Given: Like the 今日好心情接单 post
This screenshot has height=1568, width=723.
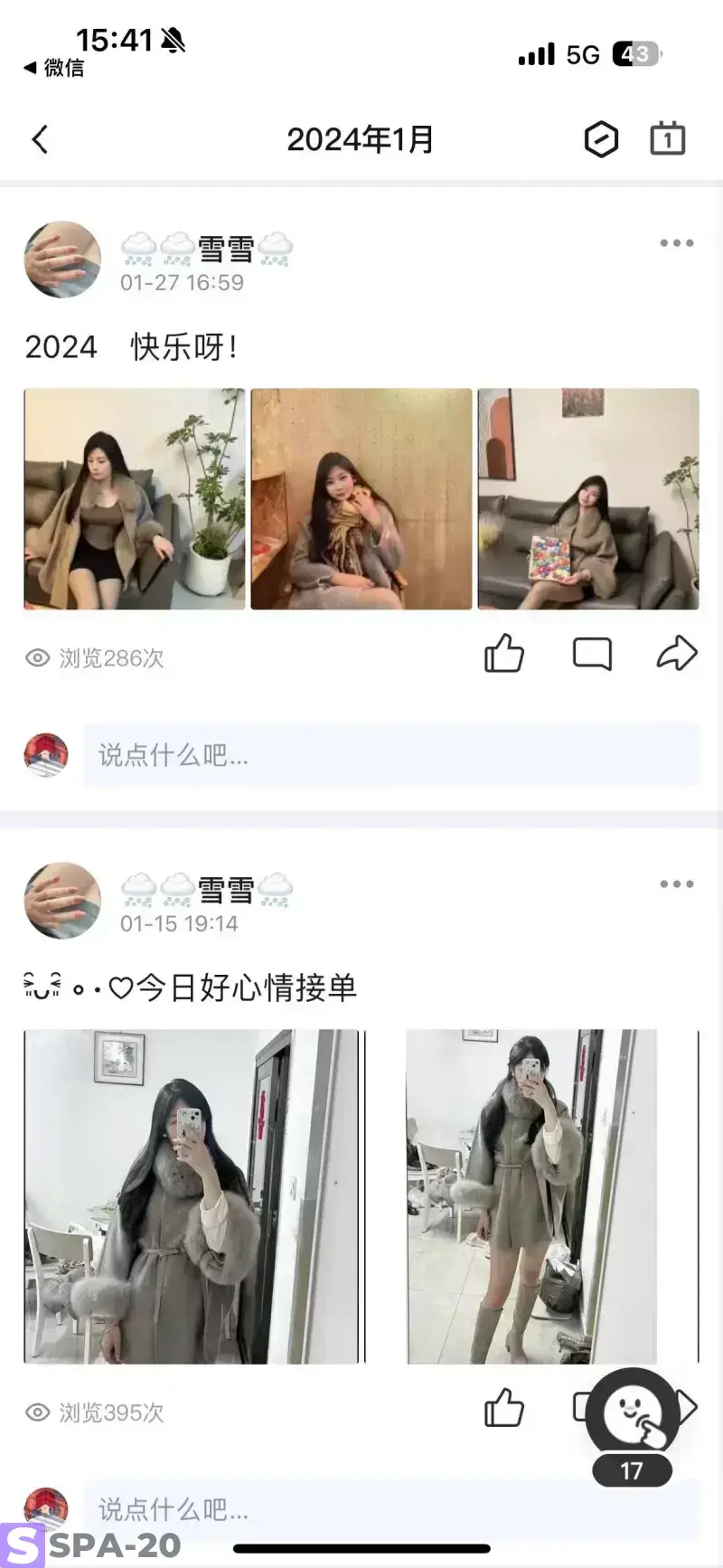Looking at the screenshot, I should point(504,1409).
